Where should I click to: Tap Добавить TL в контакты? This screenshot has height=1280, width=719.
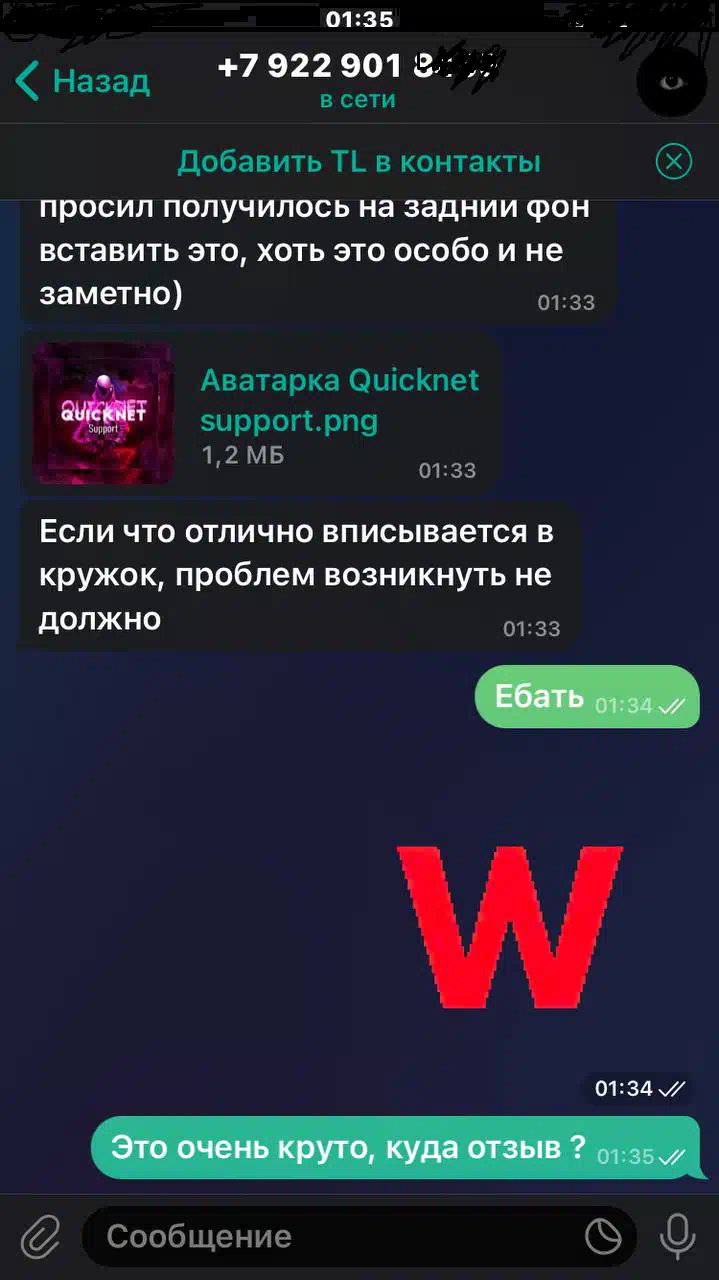coord(359,162)
